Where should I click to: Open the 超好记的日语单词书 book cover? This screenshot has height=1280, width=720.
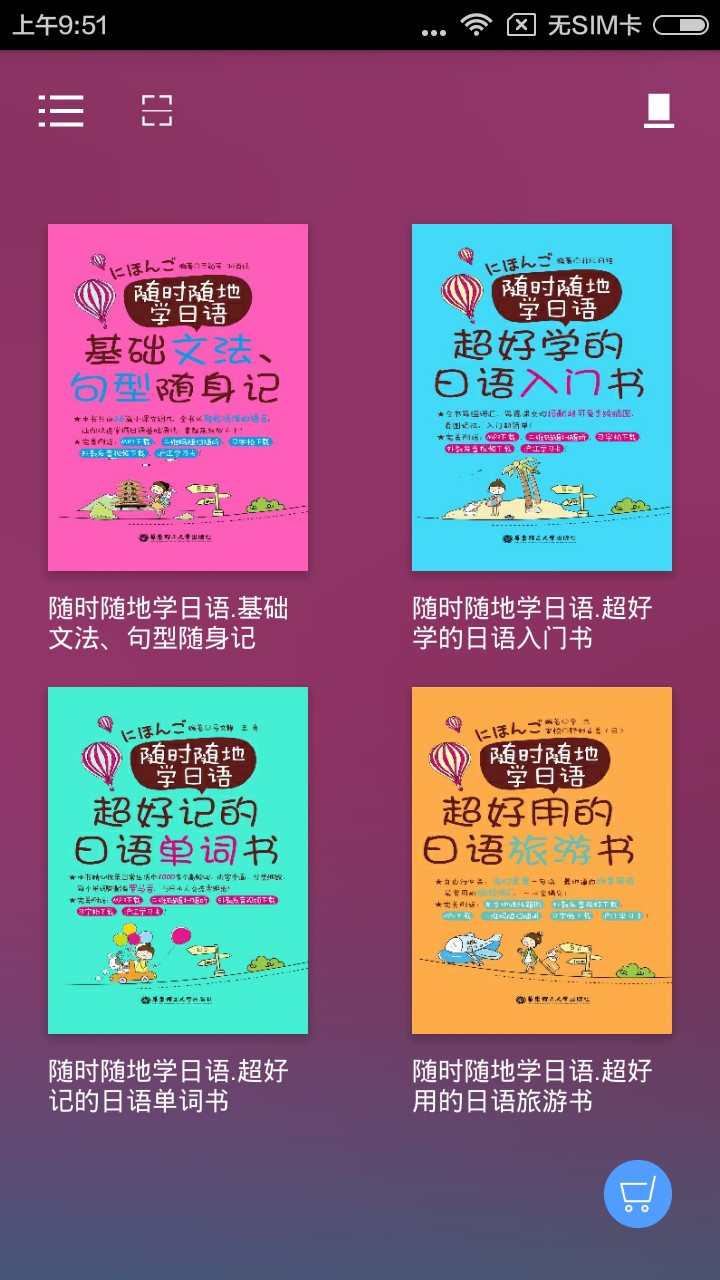click(x=177, y=858)
